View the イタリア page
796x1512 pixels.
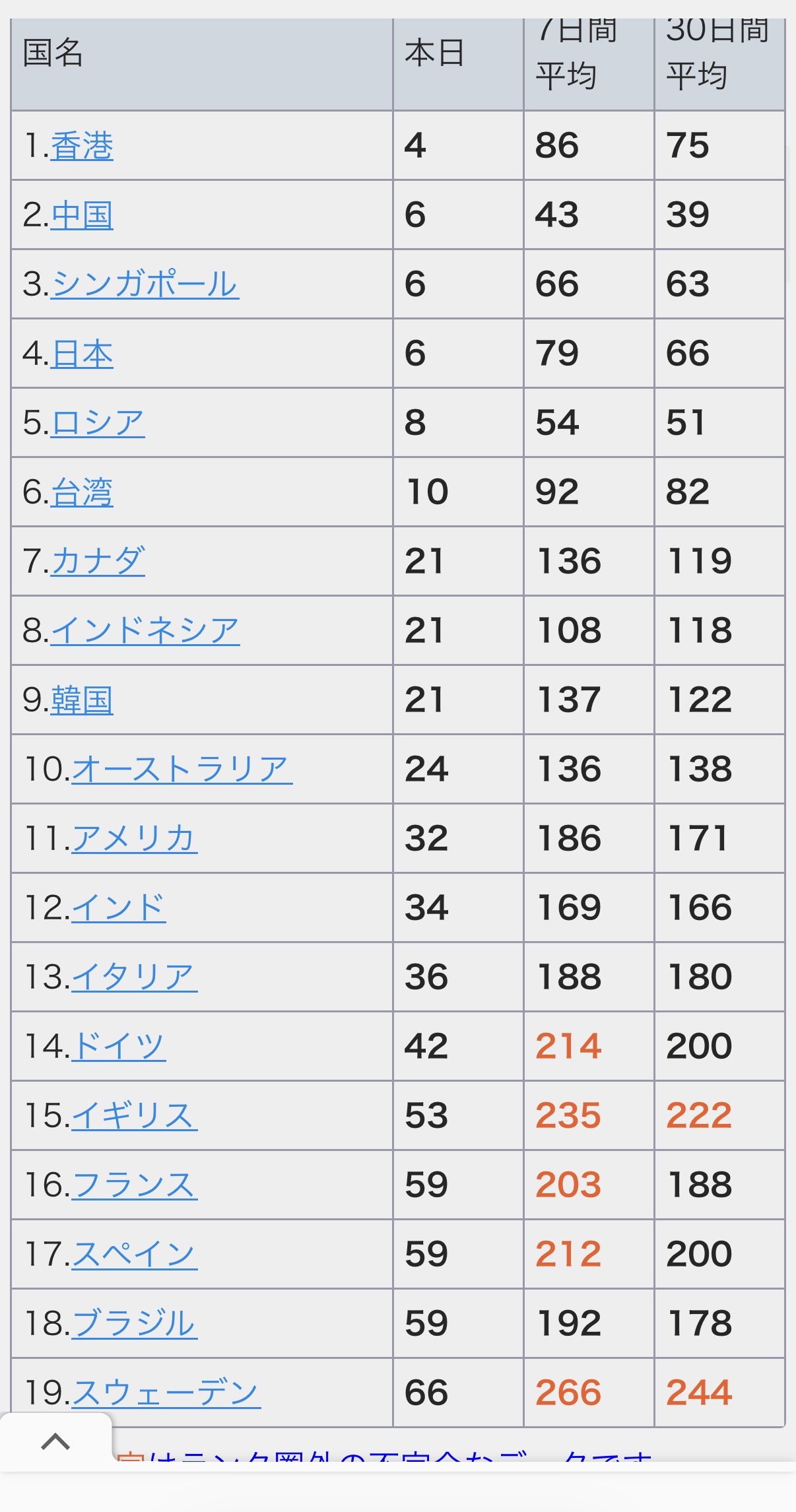(x=134, y=977)
